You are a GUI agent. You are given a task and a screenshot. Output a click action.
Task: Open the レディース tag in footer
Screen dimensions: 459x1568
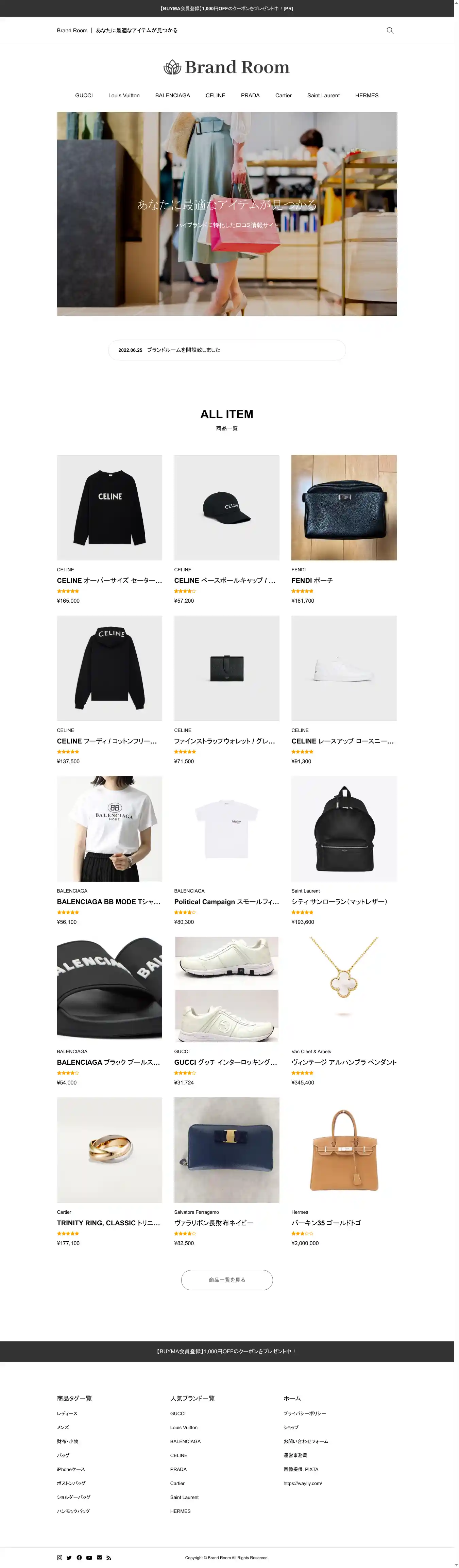click(67, 1414)
